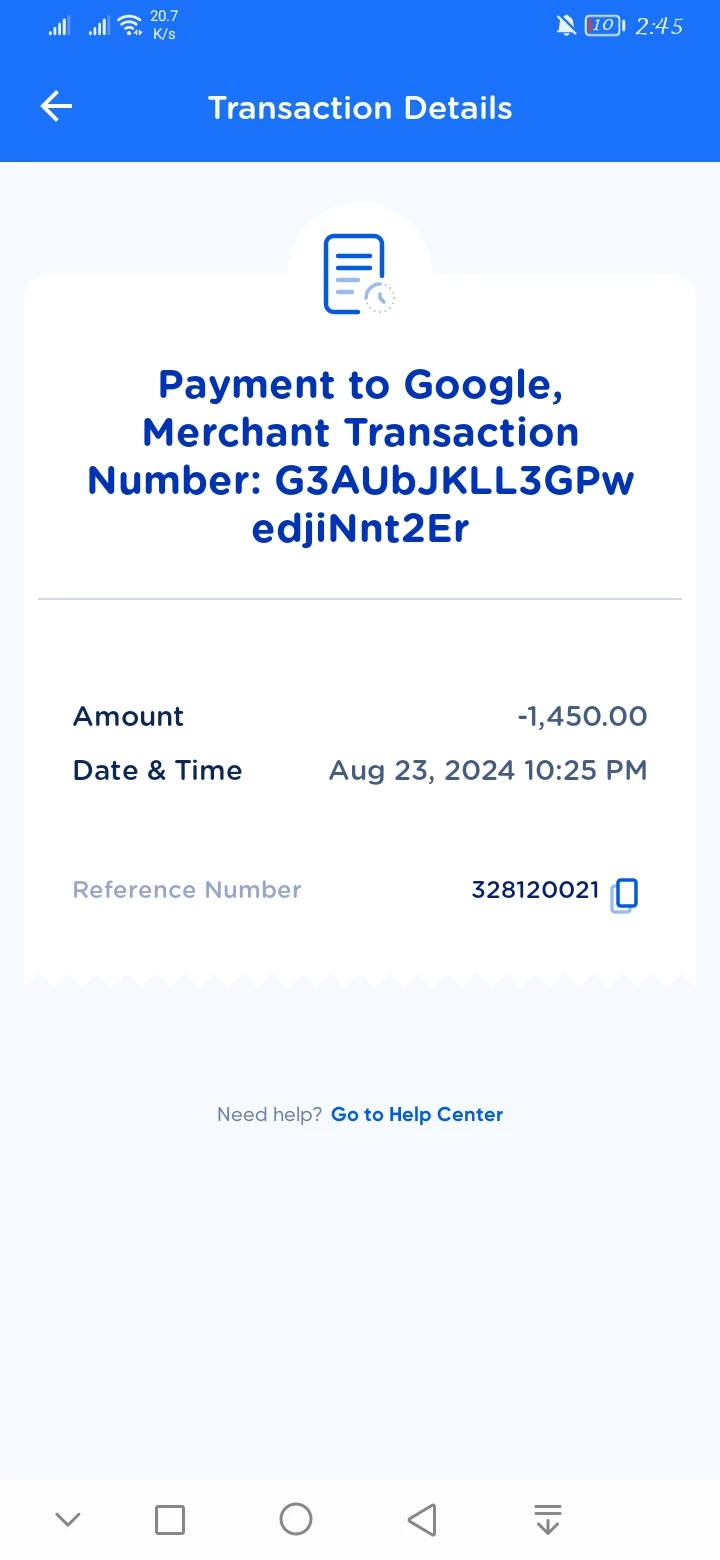
Task: Copy the reference number 328120021
Action: click(624, 893)
